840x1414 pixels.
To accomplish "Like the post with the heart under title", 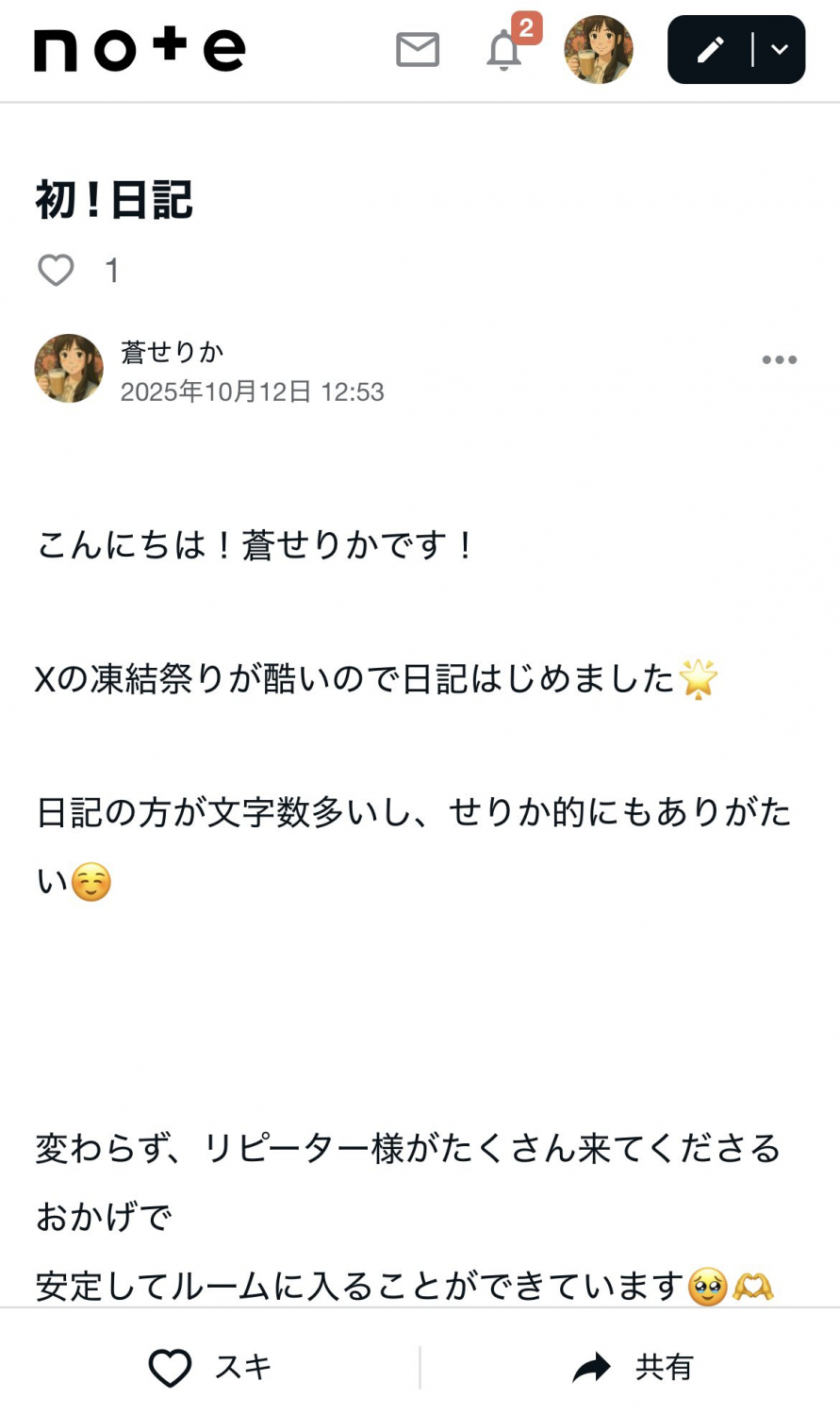I will (56, 271).
